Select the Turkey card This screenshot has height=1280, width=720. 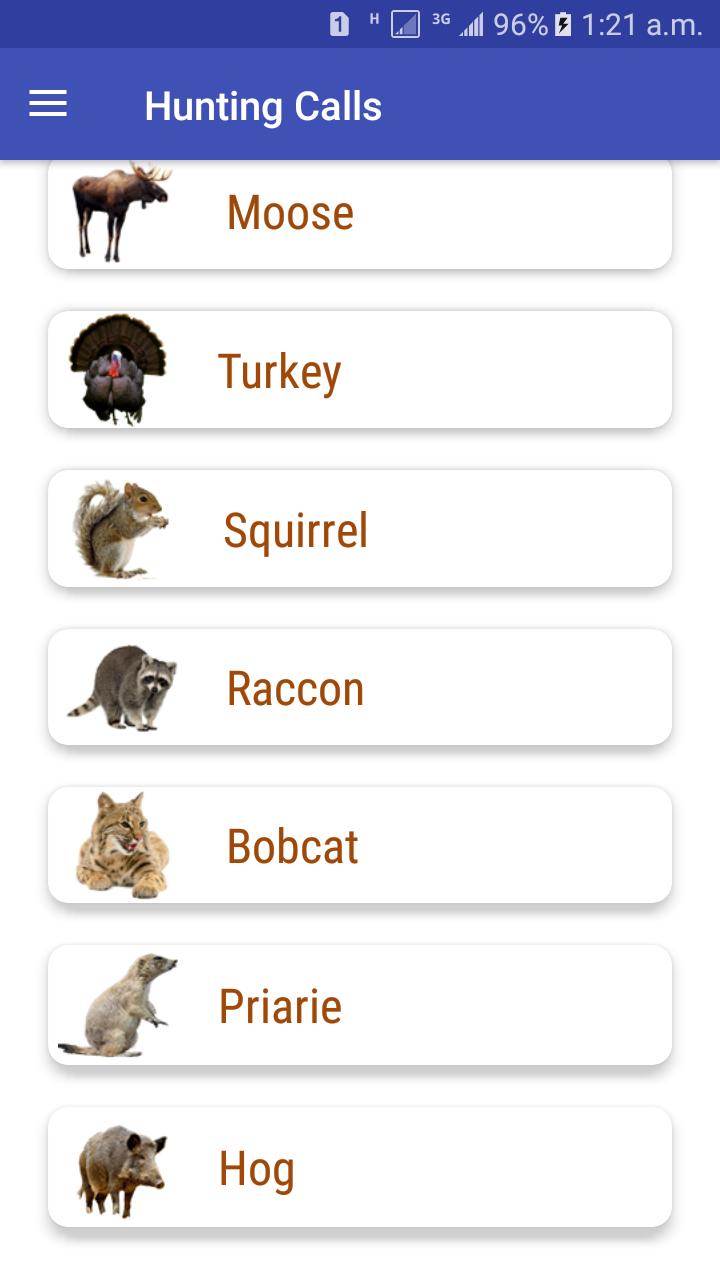click(x=360, y=370)
